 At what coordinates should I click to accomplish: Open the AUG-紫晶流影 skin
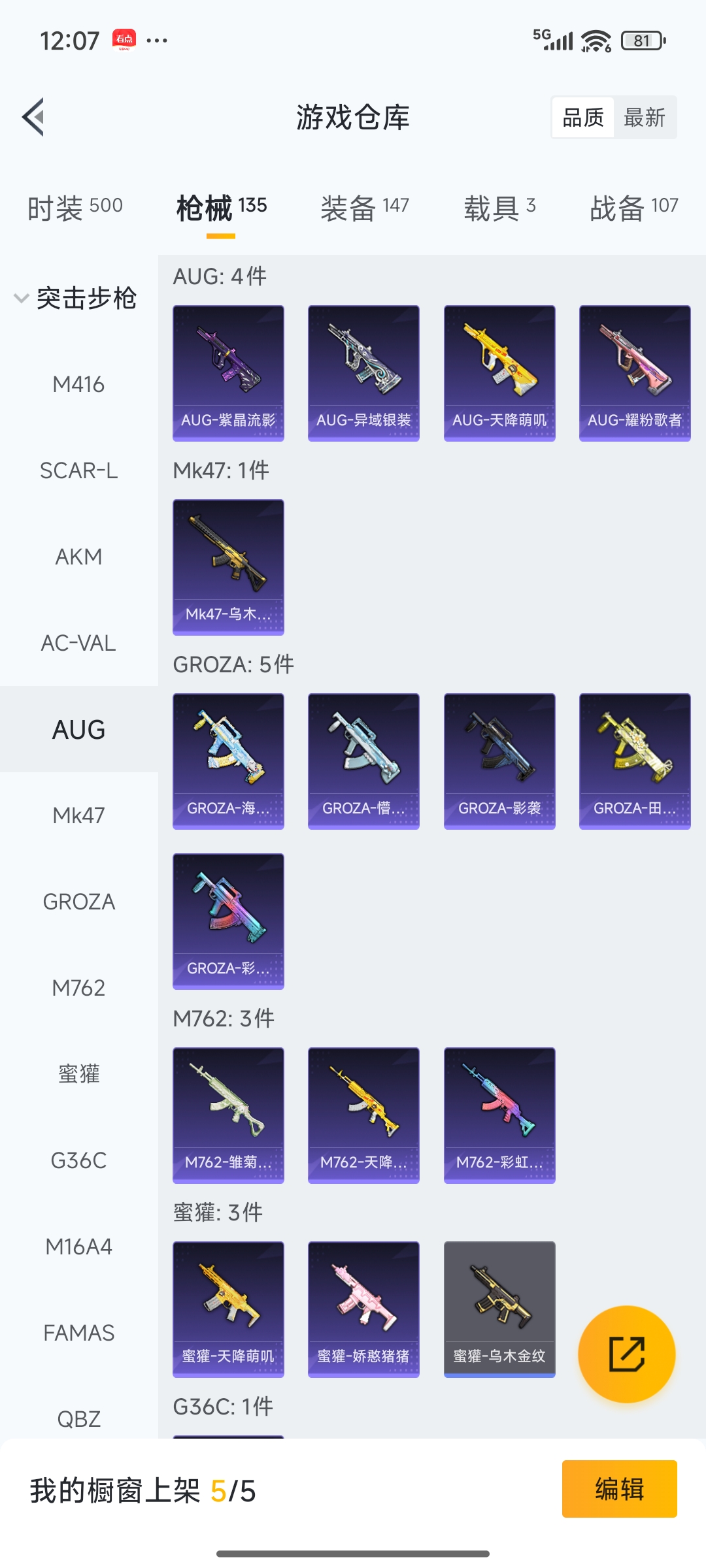tap(228, 373)
